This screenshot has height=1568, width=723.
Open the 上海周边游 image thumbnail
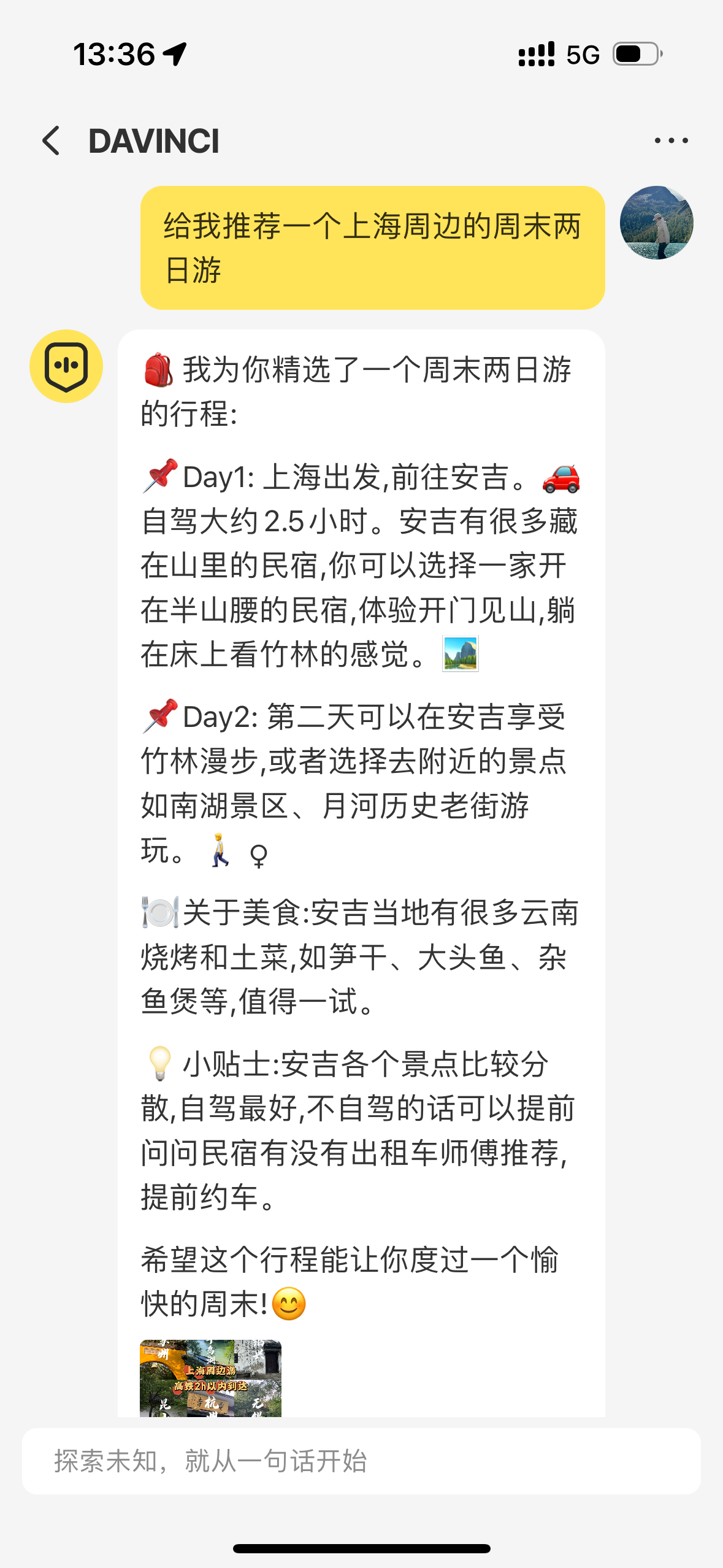click(x=210, y=1378)
